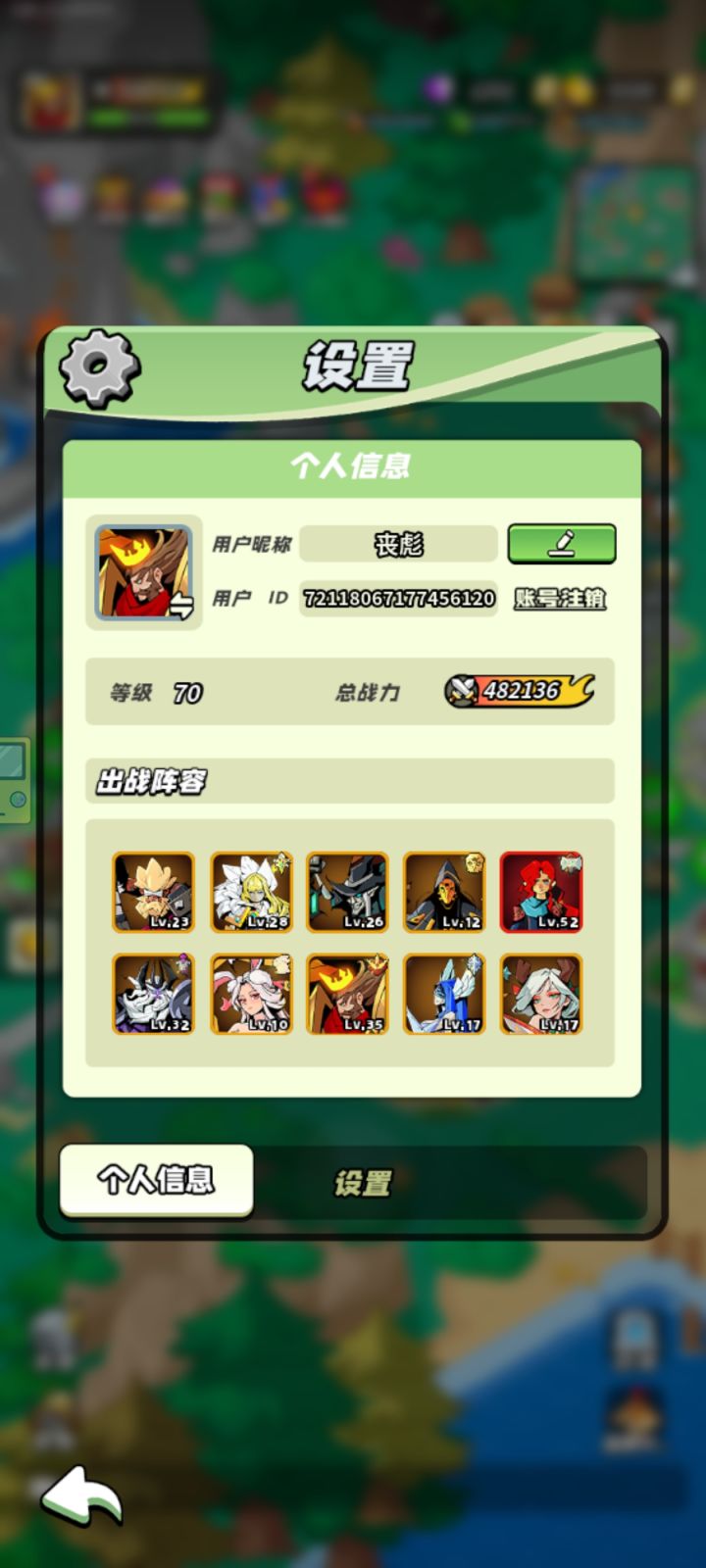706x1568 pixels.
Task: Select the Lv.32 skeletal knight hero icon
Action: pos(155,993)
